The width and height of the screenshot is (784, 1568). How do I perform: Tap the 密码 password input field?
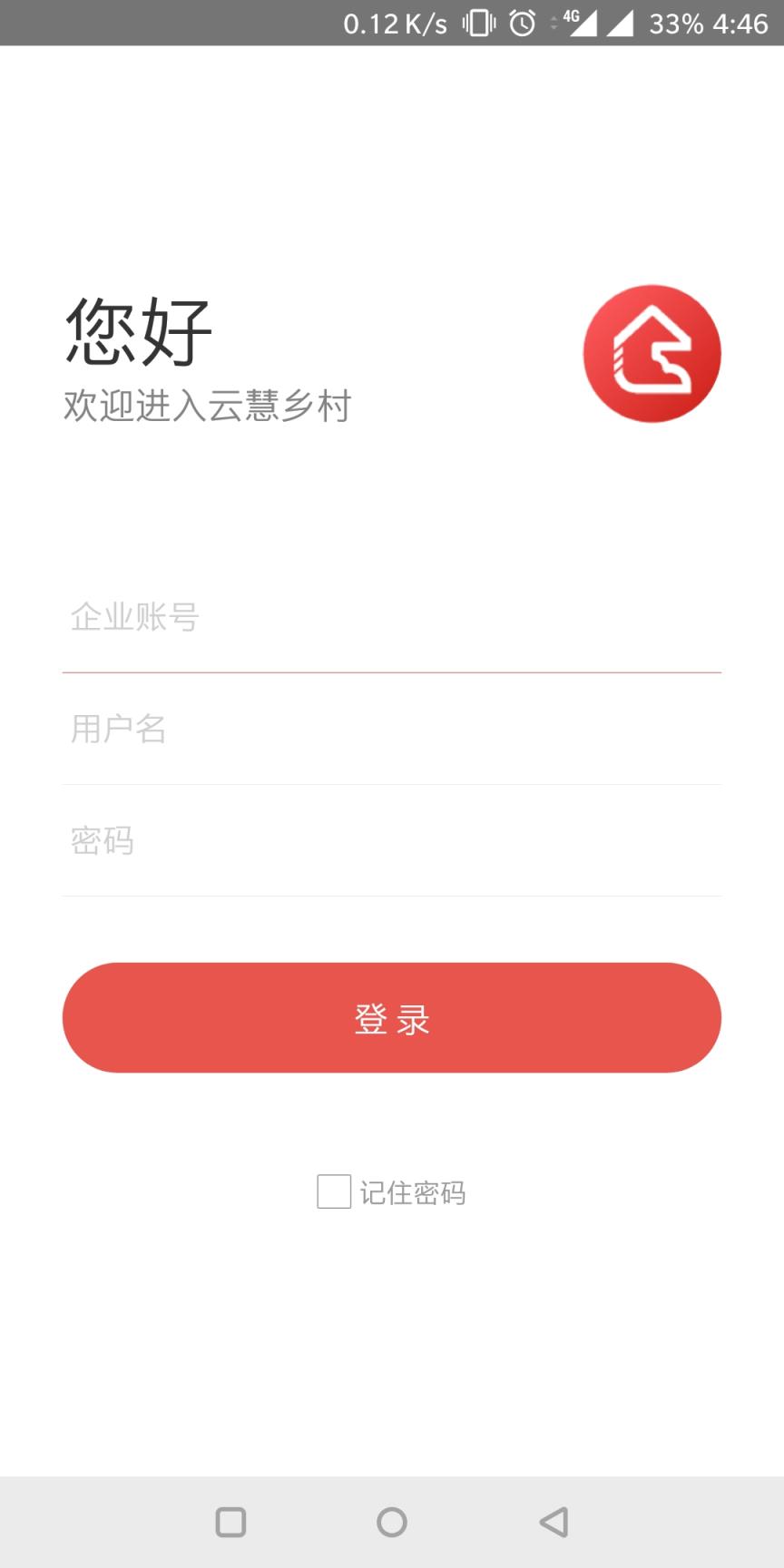pyautogui.click(x=392, y=840)
